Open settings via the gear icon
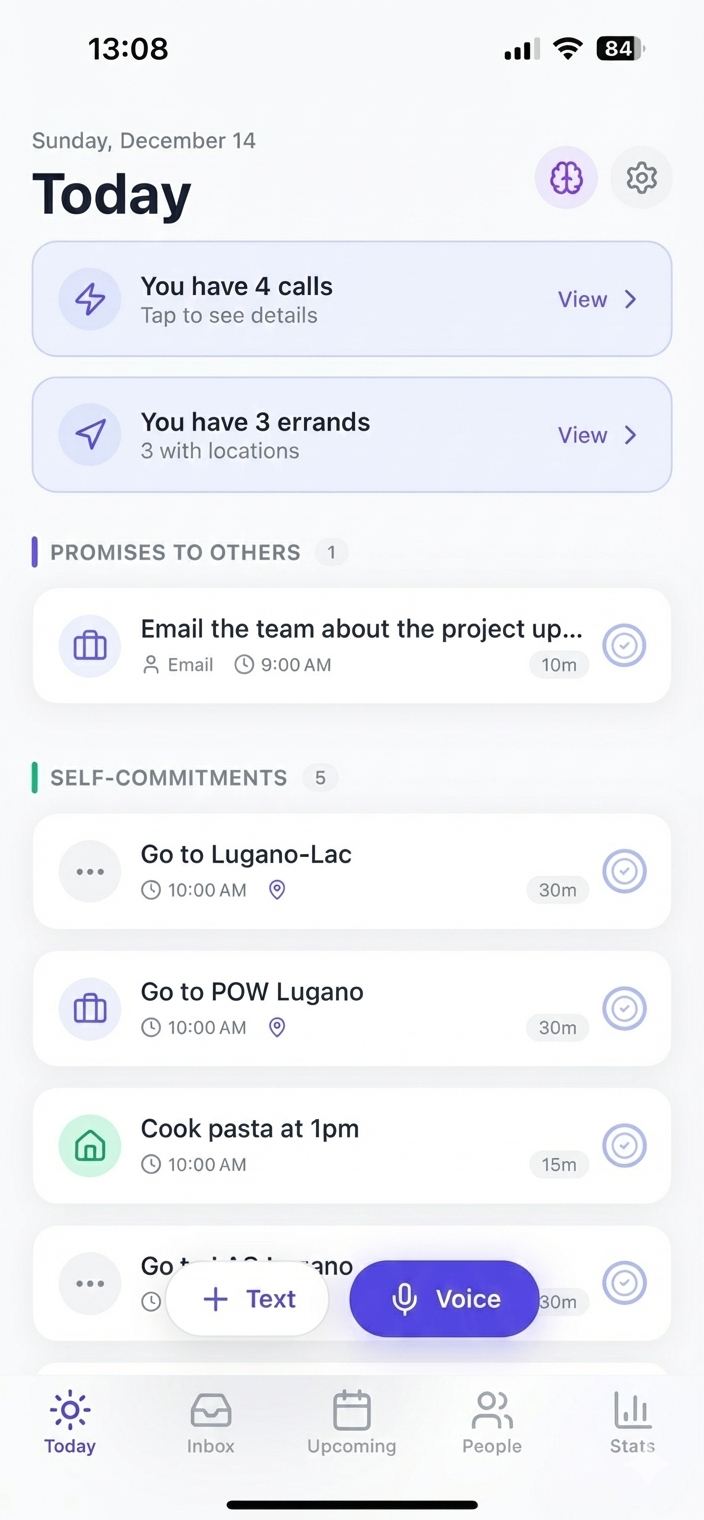This screenshot has height=1520, width=704. [x=641, y=178]
